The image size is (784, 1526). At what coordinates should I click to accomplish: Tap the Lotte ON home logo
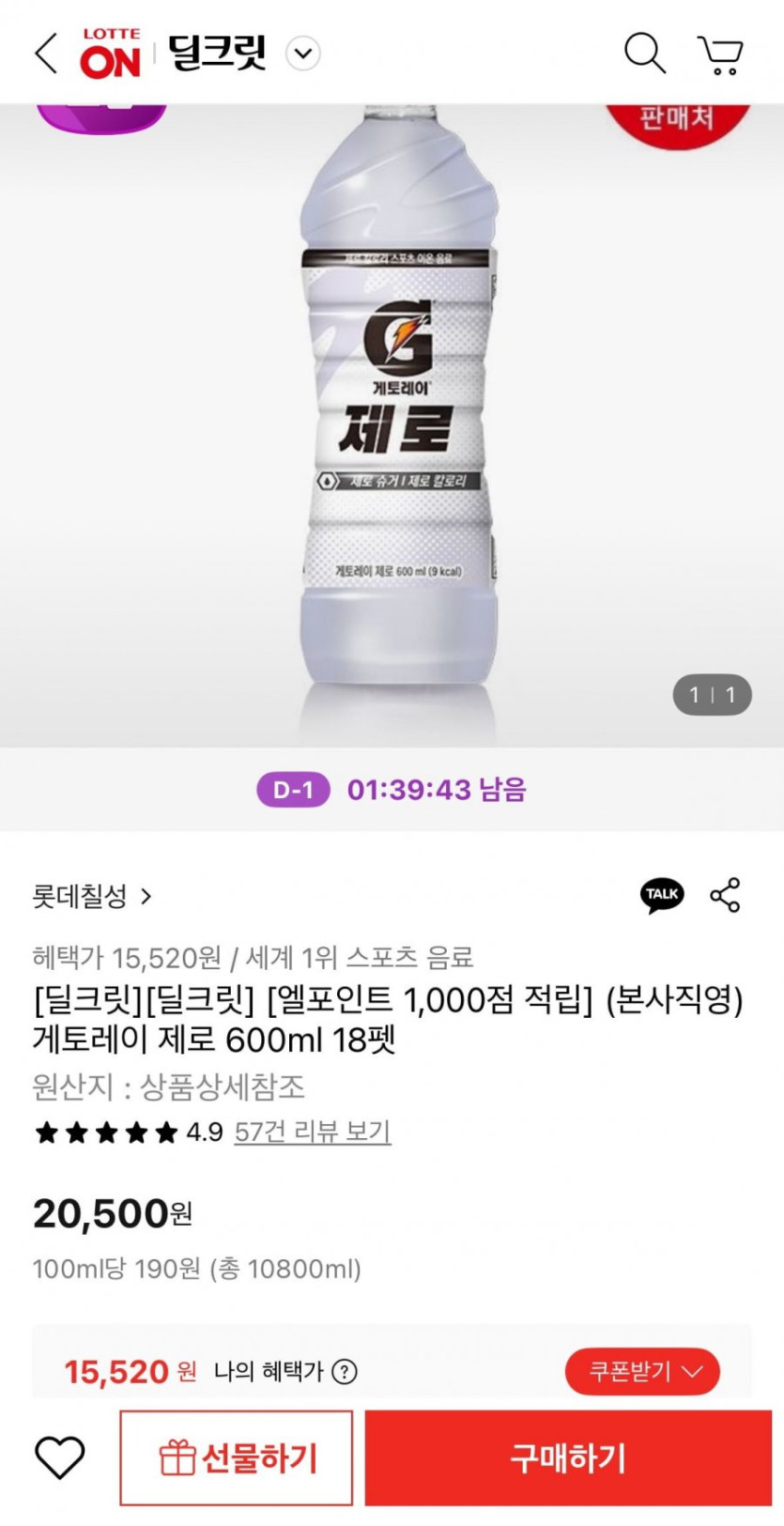tap(110, 54)
